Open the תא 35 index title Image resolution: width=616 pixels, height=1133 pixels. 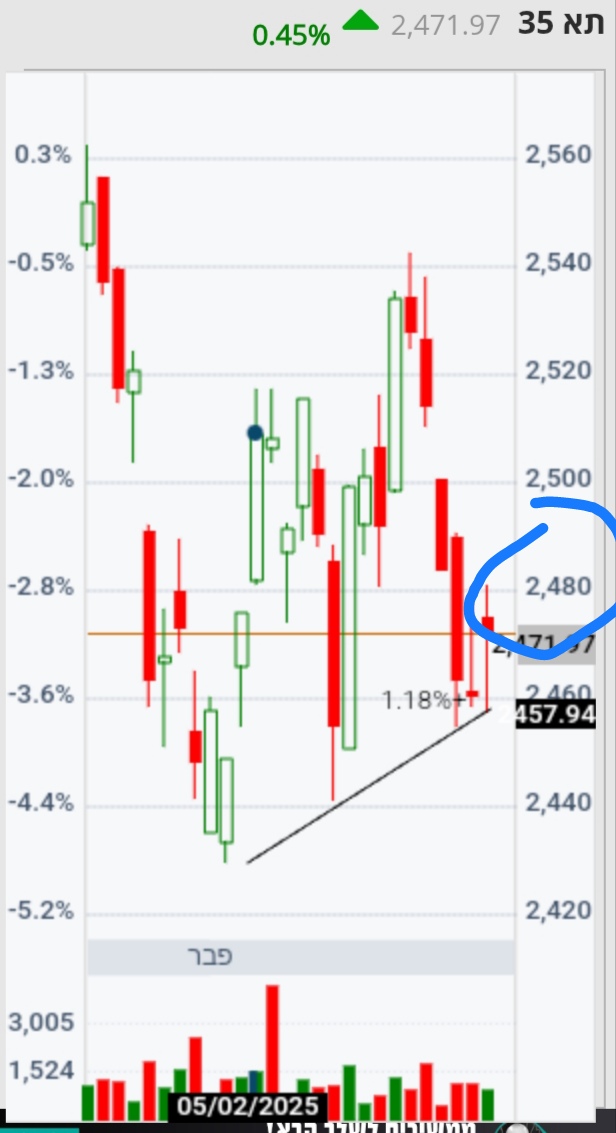561,24
